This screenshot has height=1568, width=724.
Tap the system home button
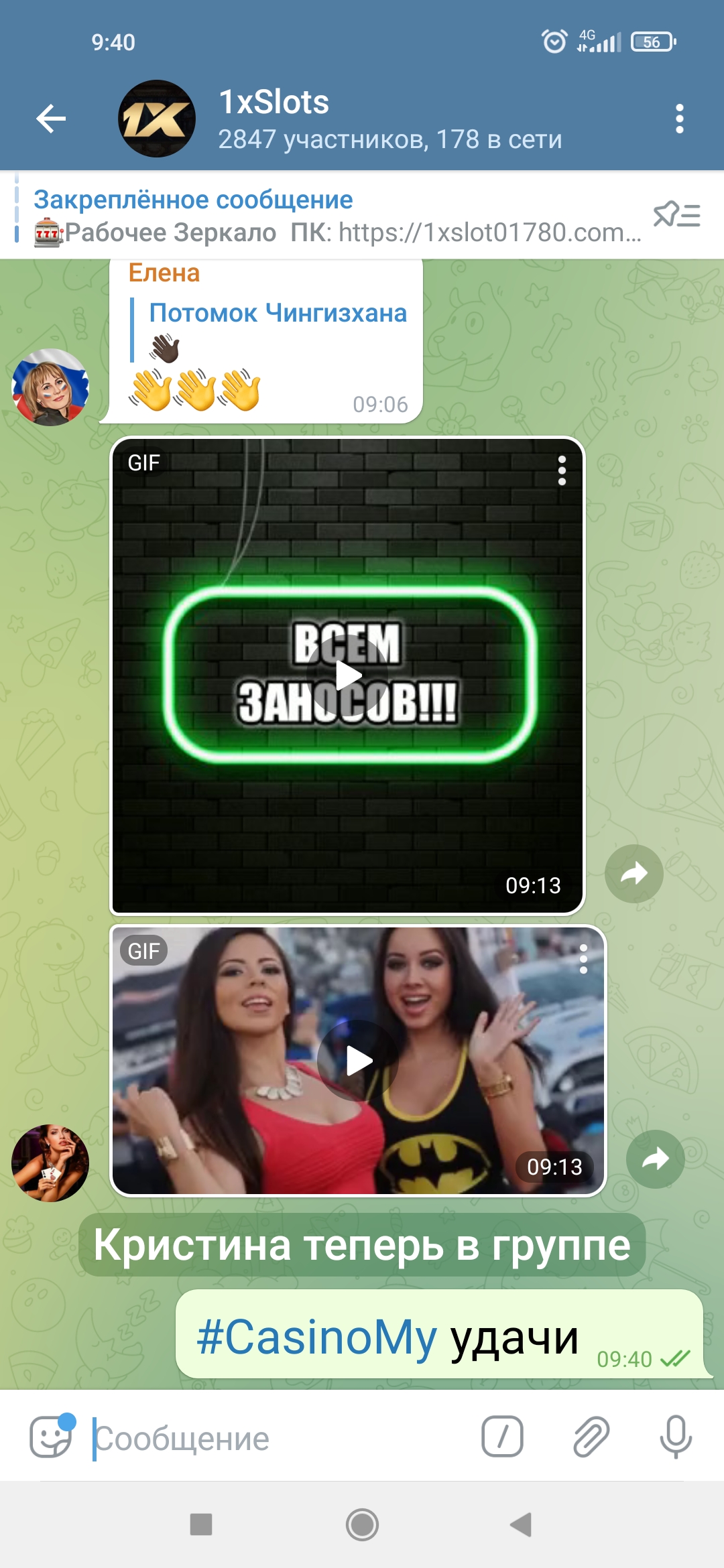[362, 1525]
